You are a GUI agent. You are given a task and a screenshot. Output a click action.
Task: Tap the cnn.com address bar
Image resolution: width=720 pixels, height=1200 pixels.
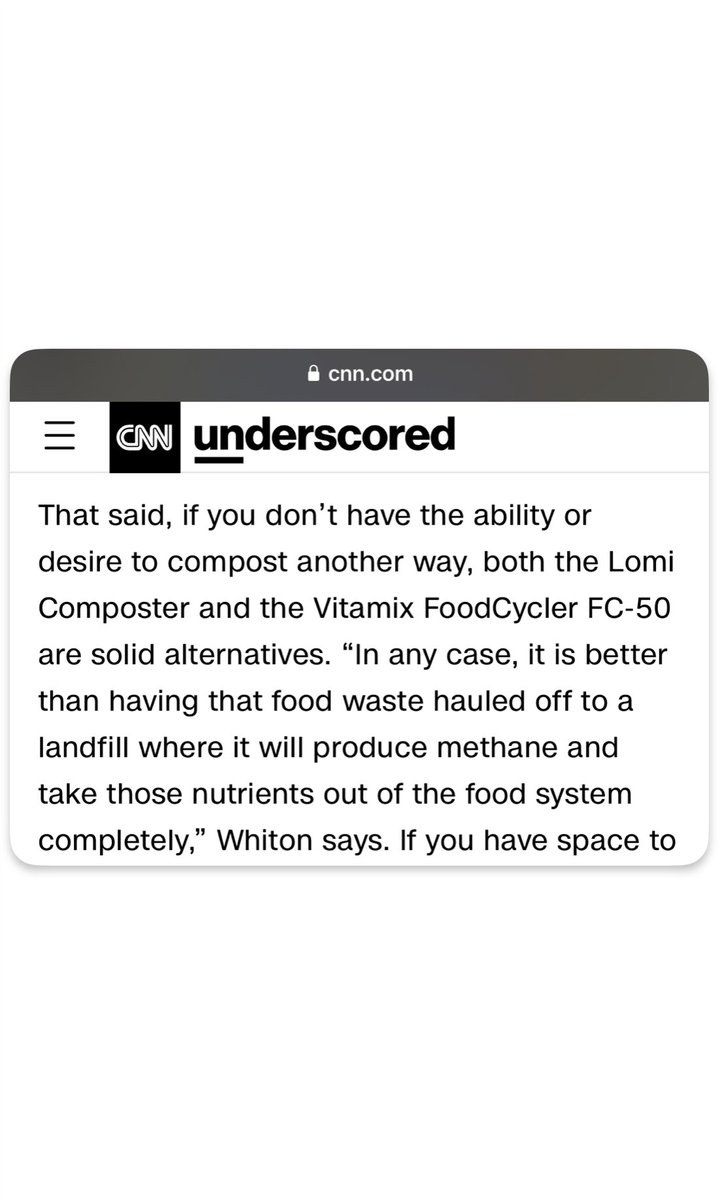[360, 374]
